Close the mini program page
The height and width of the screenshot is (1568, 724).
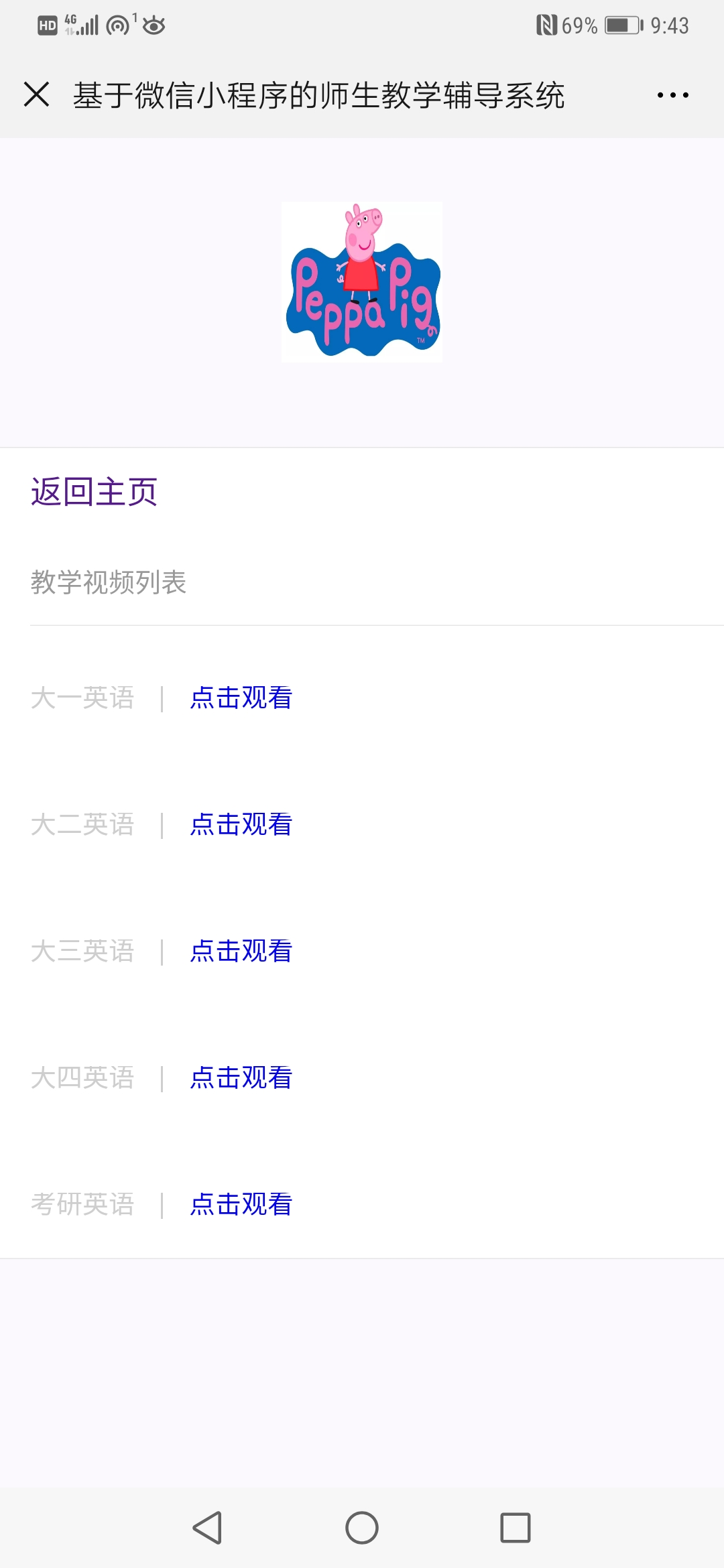[37, 94]
